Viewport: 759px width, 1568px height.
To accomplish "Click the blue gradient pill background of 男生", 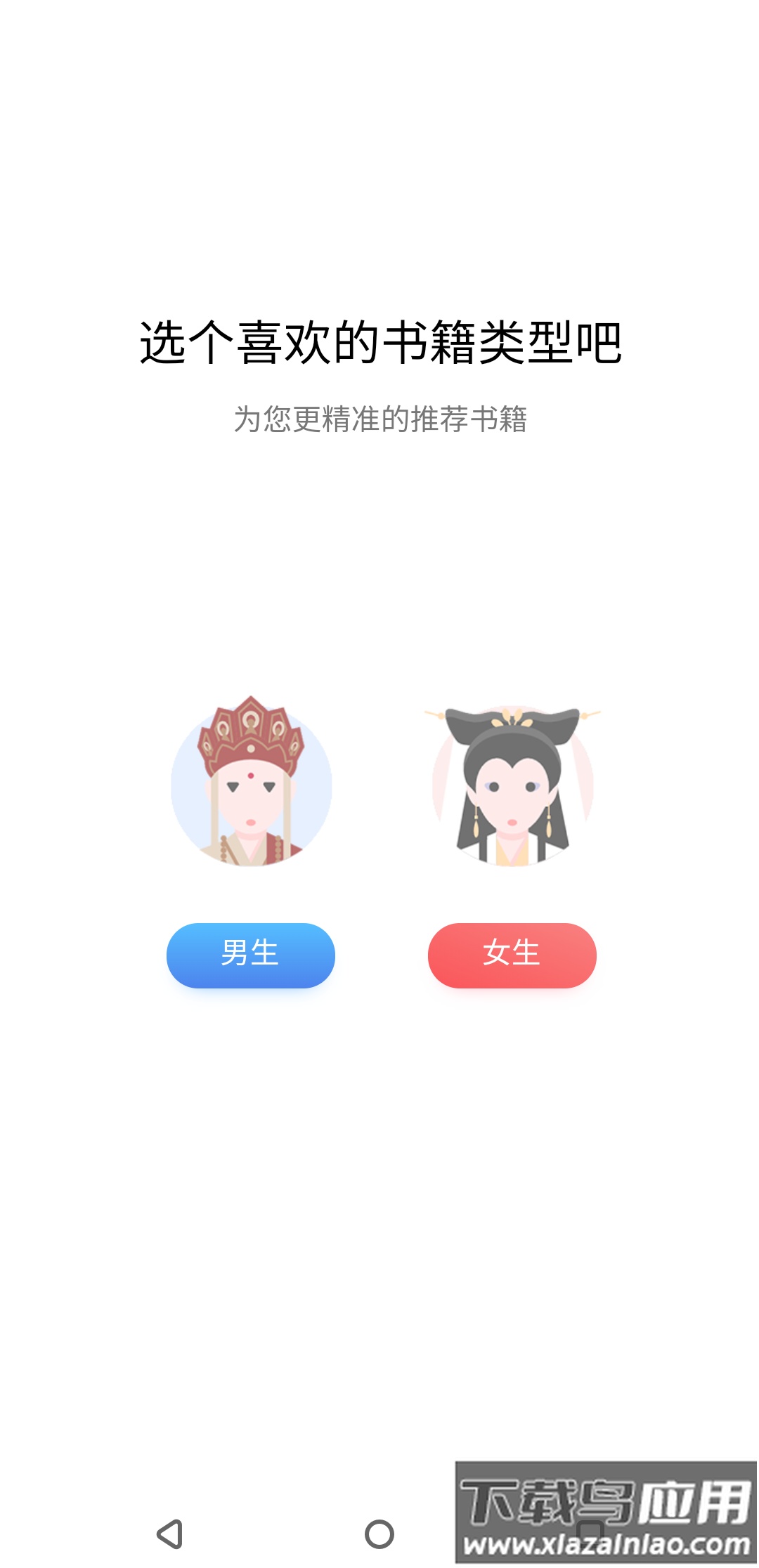I will tap(249, 955).
